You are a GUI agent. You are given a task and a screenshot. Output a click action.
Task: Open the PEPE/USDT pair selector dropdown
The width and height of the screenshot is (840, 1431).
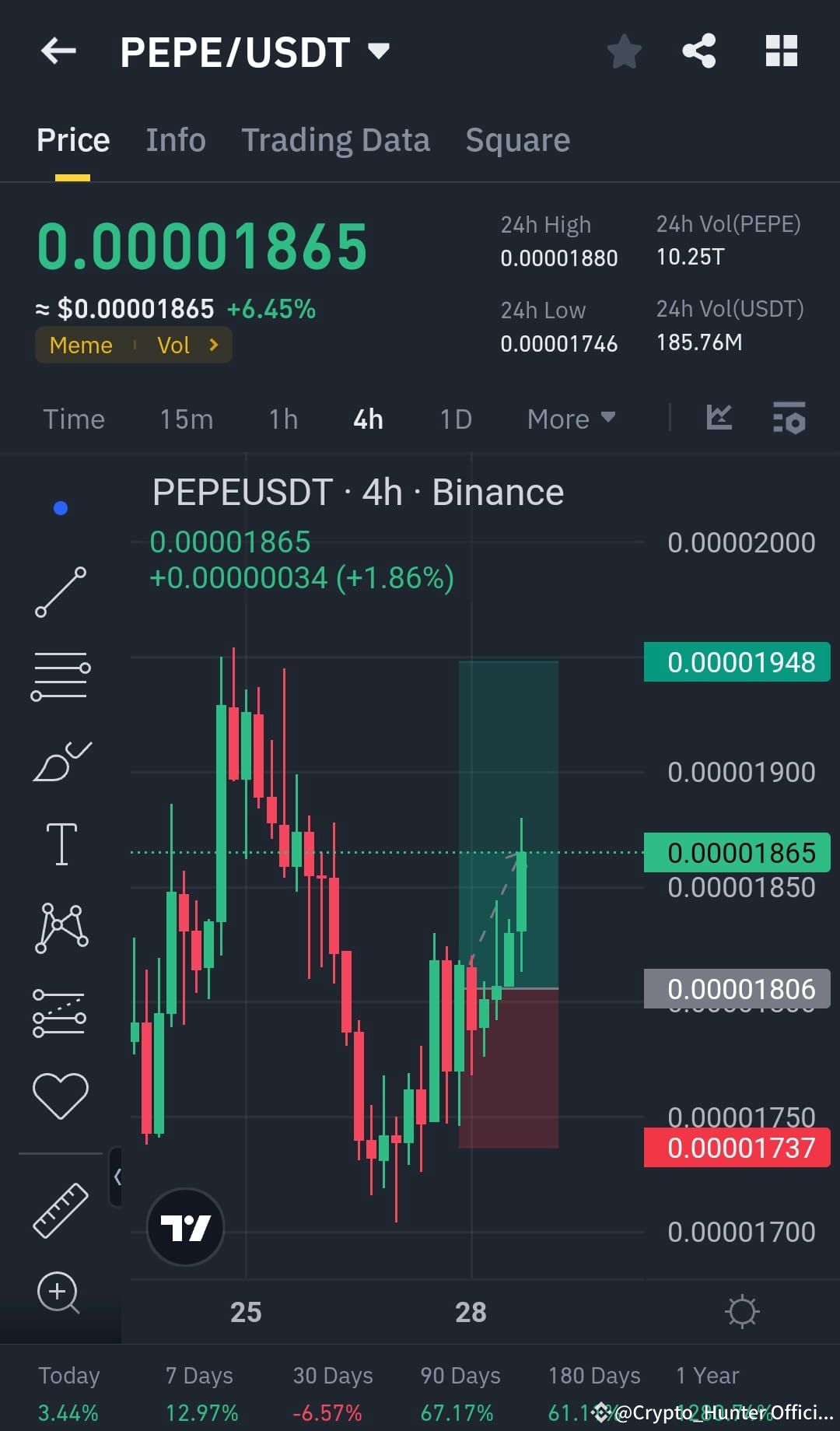[379, 51]
